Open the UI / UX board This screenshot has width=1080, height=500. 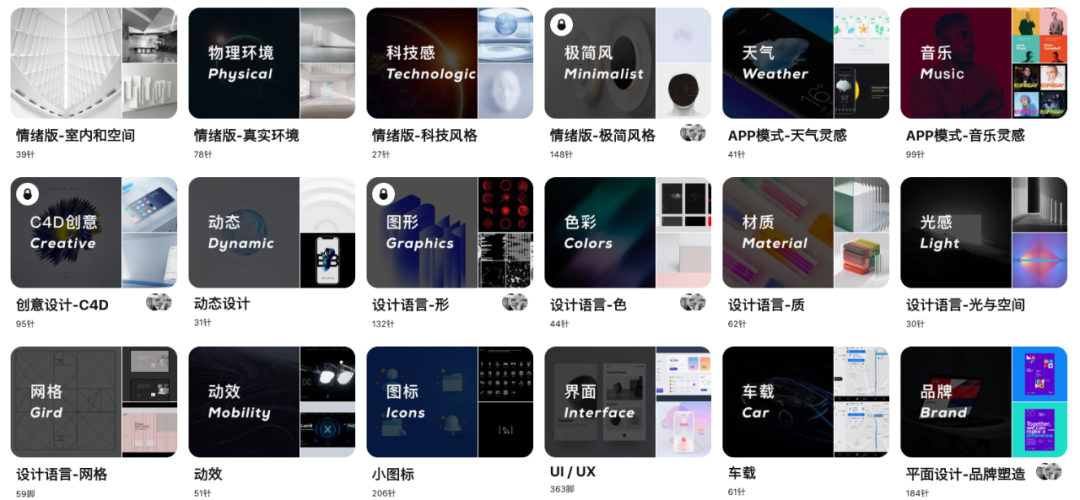627,402
